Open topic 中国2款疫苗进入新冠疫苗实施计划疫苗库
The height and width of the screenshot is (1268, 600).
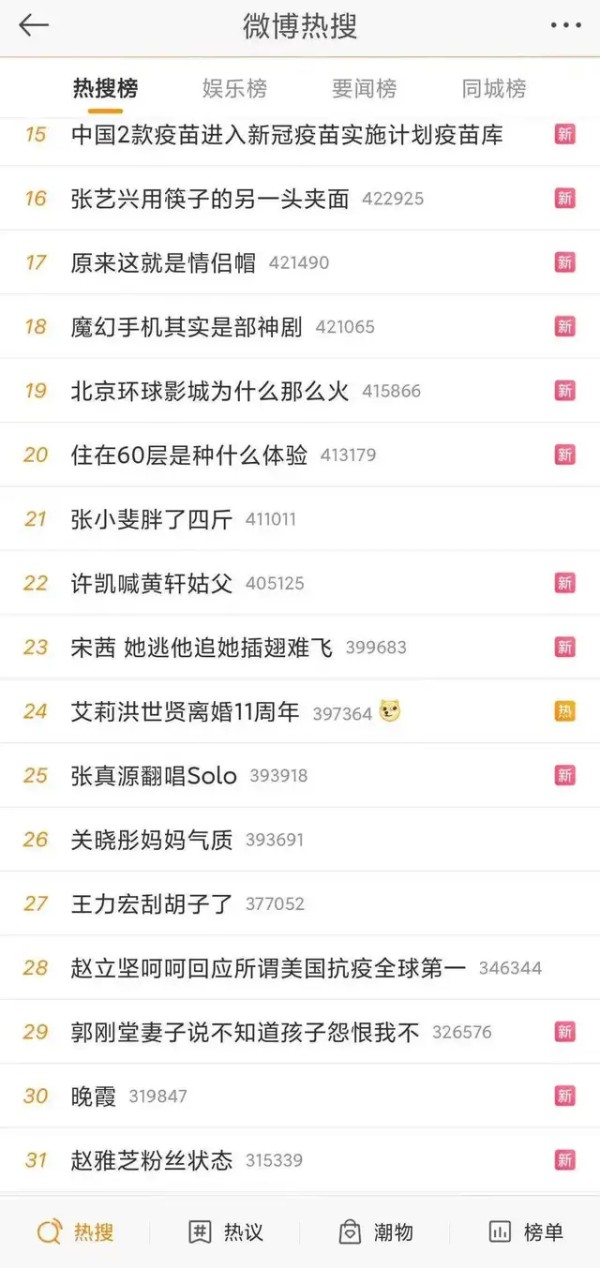(x=287, y=135)
